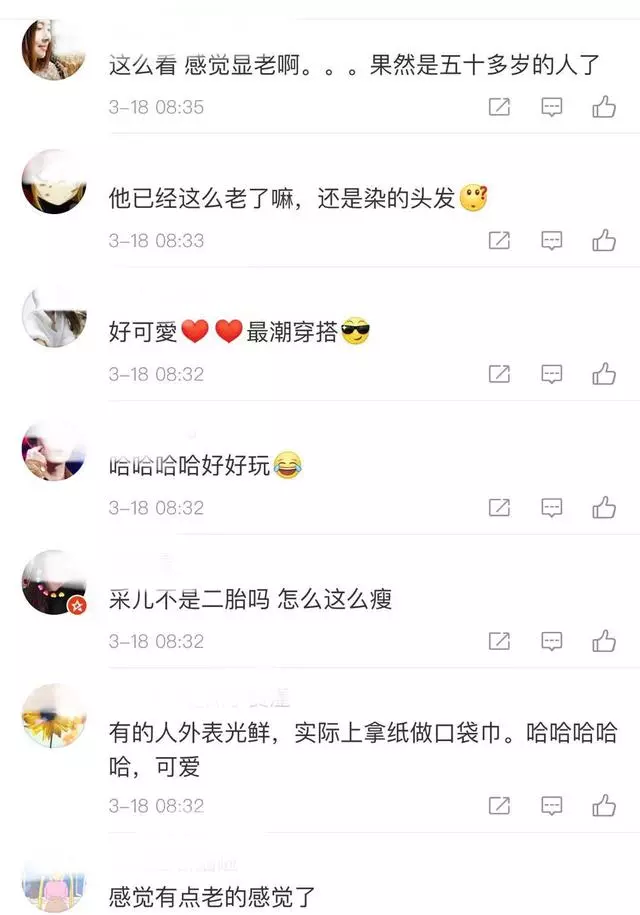Open avatar of the 五十多岁 commenter
Image resolution: width=640 pixels, height=915 pixels.
(x=54, y=50)
